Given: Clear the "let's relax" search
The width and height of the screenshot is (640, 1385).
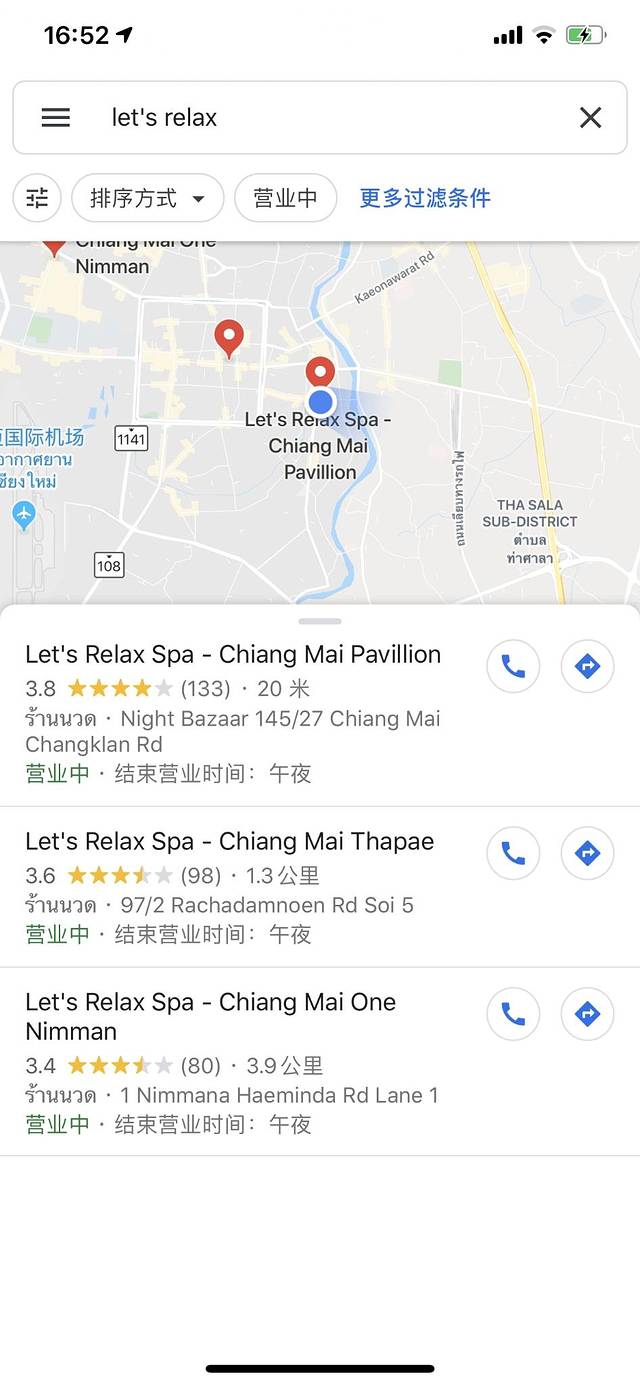Looking at the screenshot, I should pos(591,118).
